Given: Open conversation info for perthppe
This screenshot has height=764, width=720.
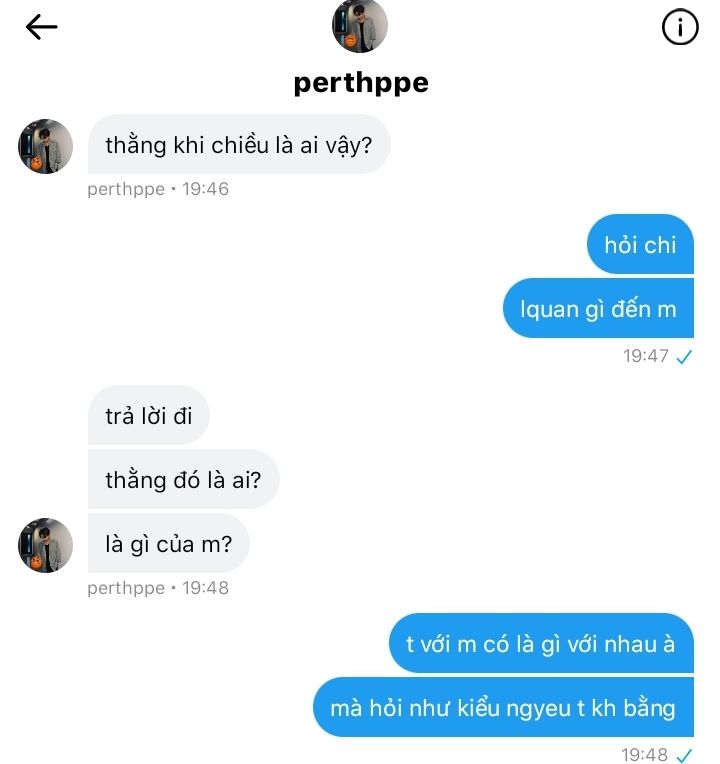Looking at the screenshot, I should click(x=680, y=28).
